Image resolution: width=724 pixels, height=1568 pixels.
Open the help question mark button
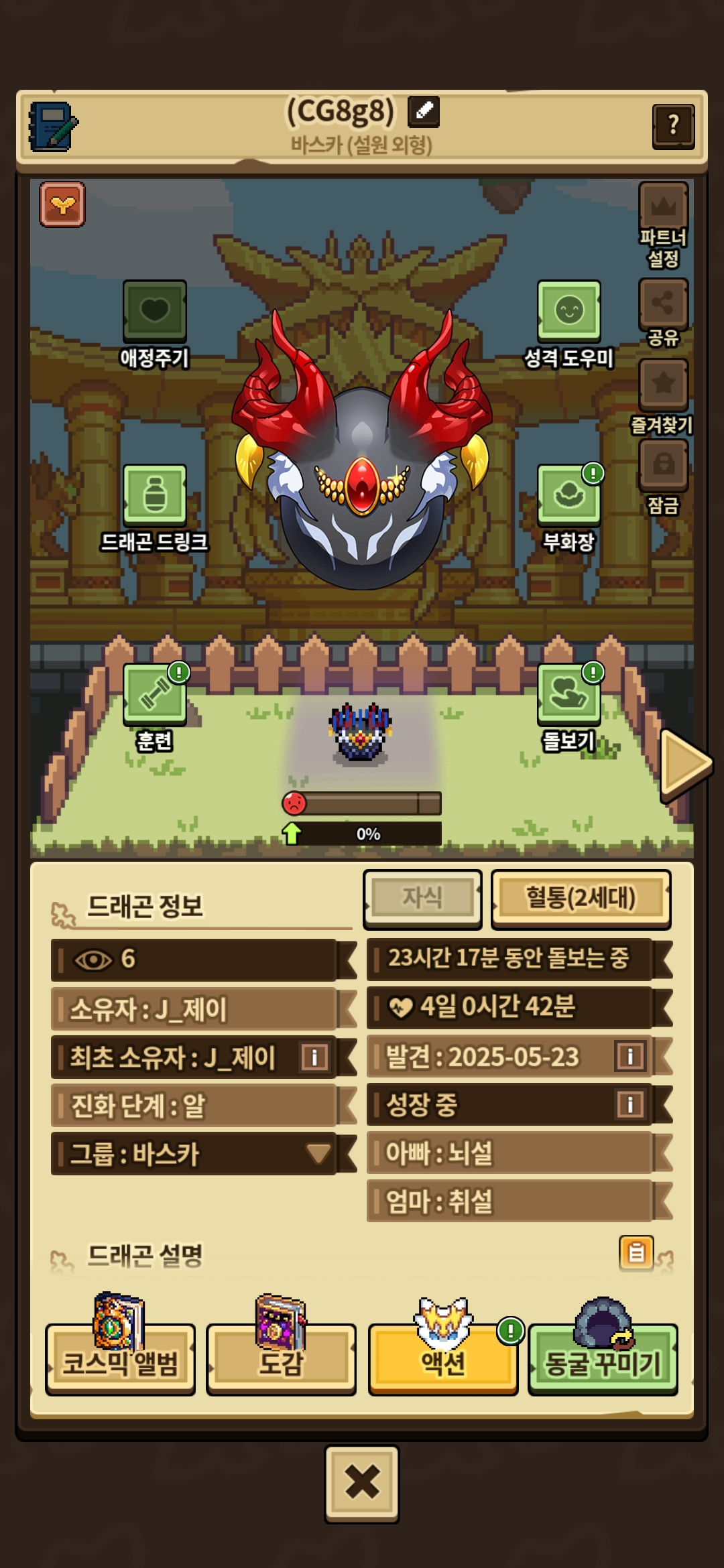[673, 125]
